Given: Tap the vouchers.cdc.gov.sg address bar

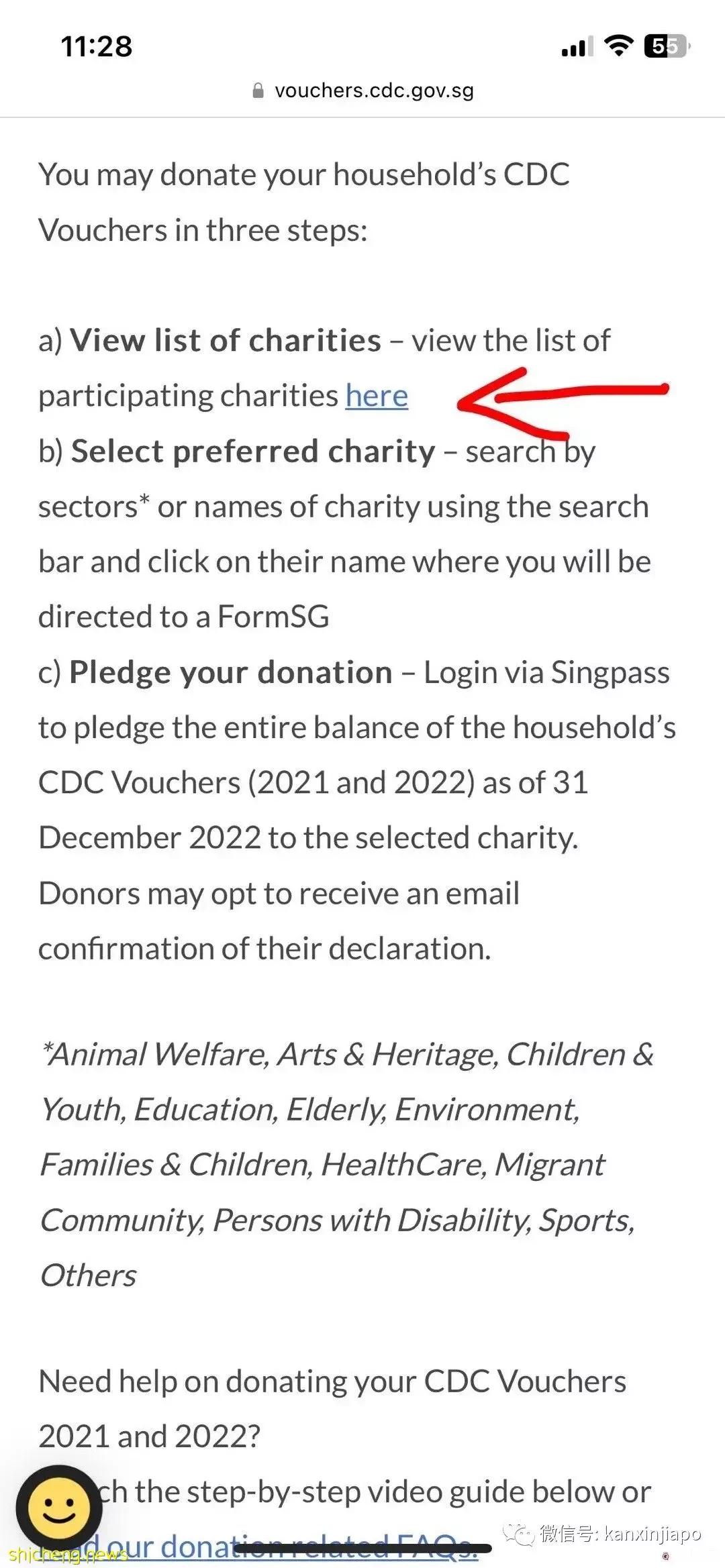Looking at the screenshot, I should click(x=362, y=91).
